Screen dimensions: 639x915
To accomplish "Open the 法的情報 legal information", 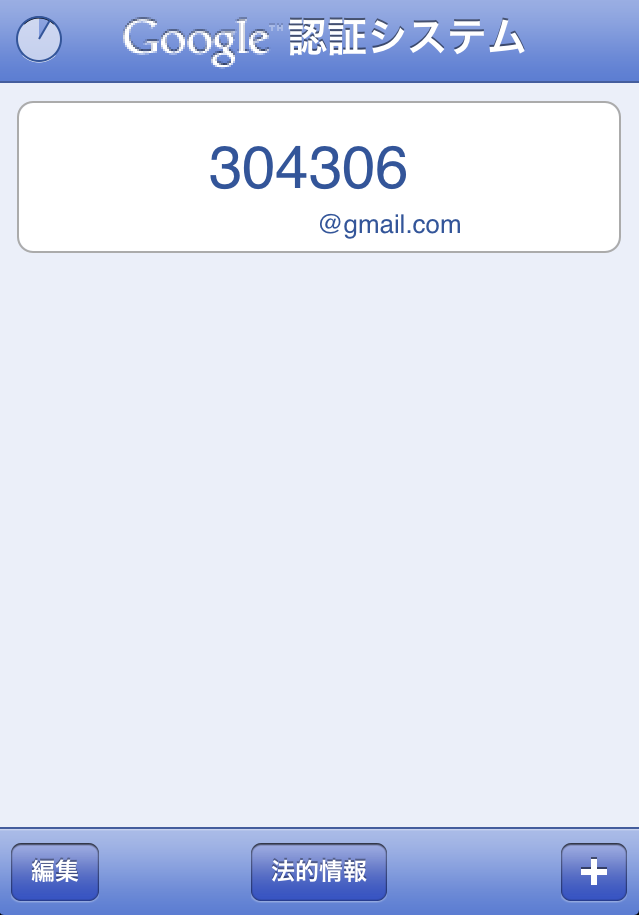I will (319, 872).
